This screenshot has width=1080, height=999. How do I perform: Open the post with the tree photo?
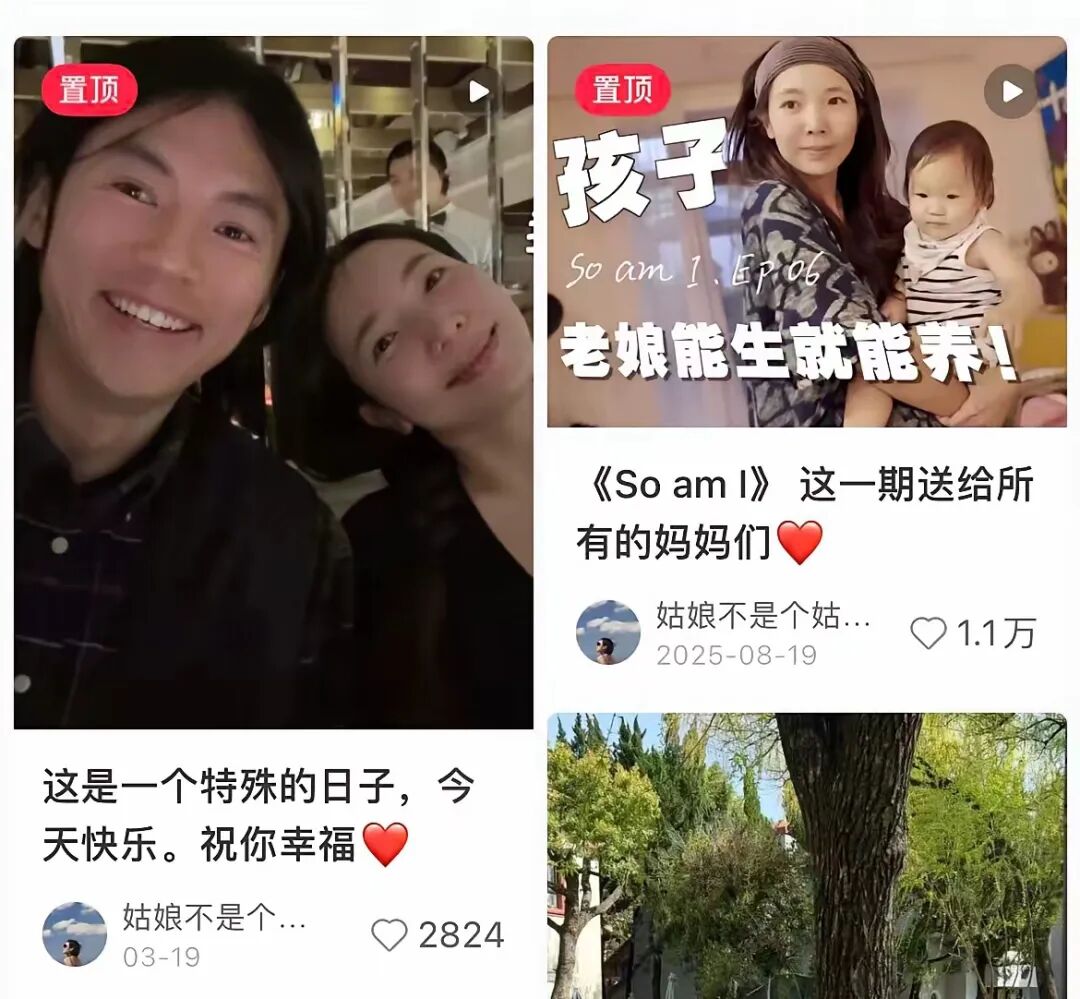806,855
